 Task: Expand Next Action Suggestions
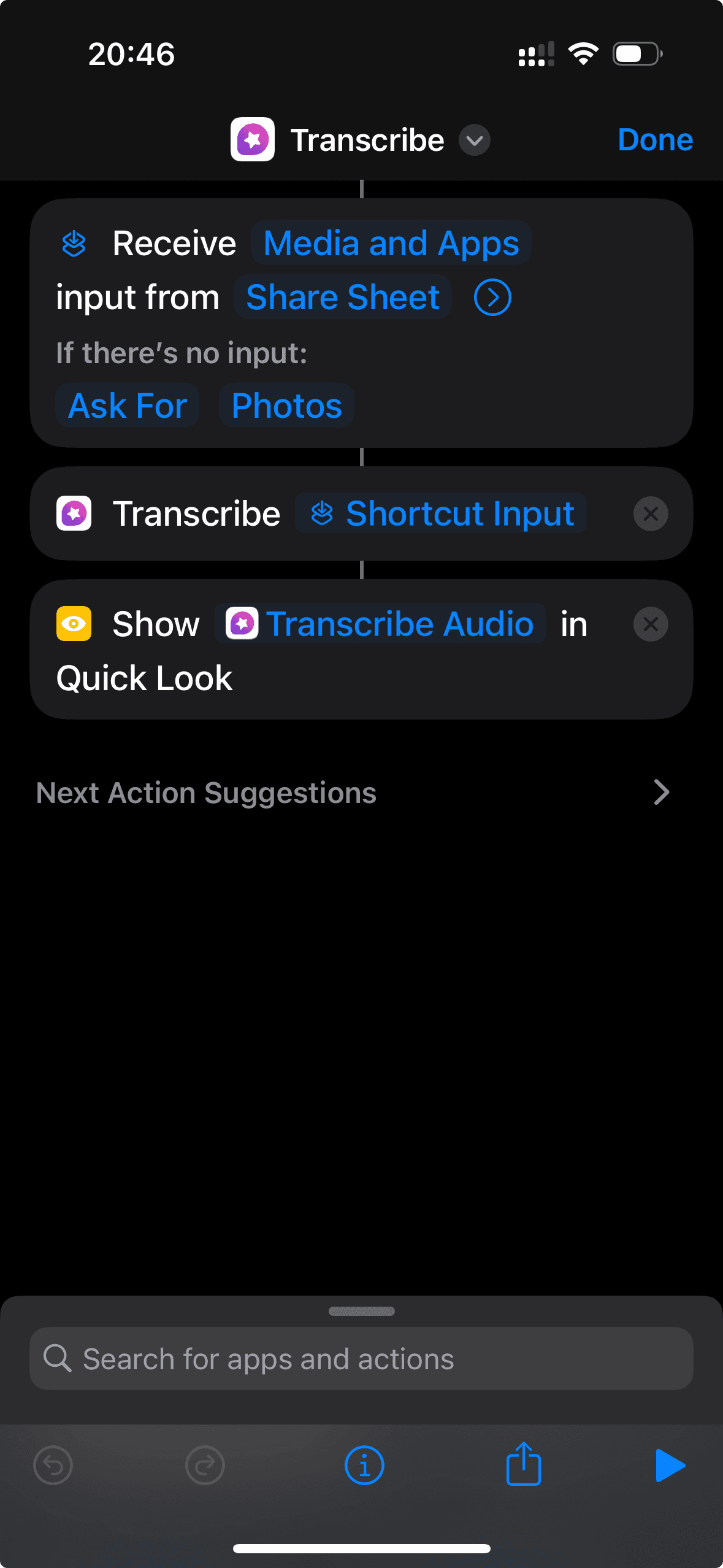coord(661,792)
